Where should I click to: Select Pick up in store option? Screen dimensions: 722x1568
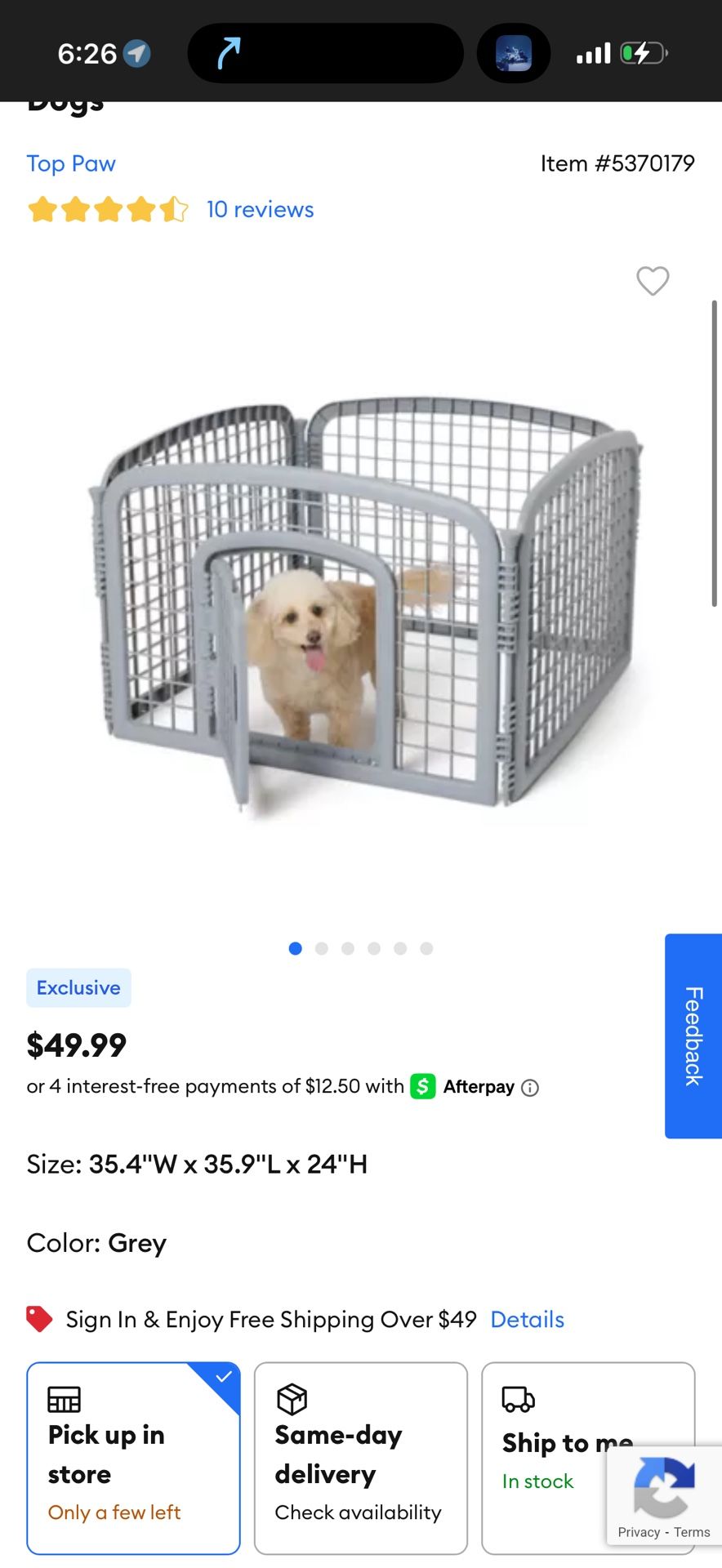tap(133, 1458)
